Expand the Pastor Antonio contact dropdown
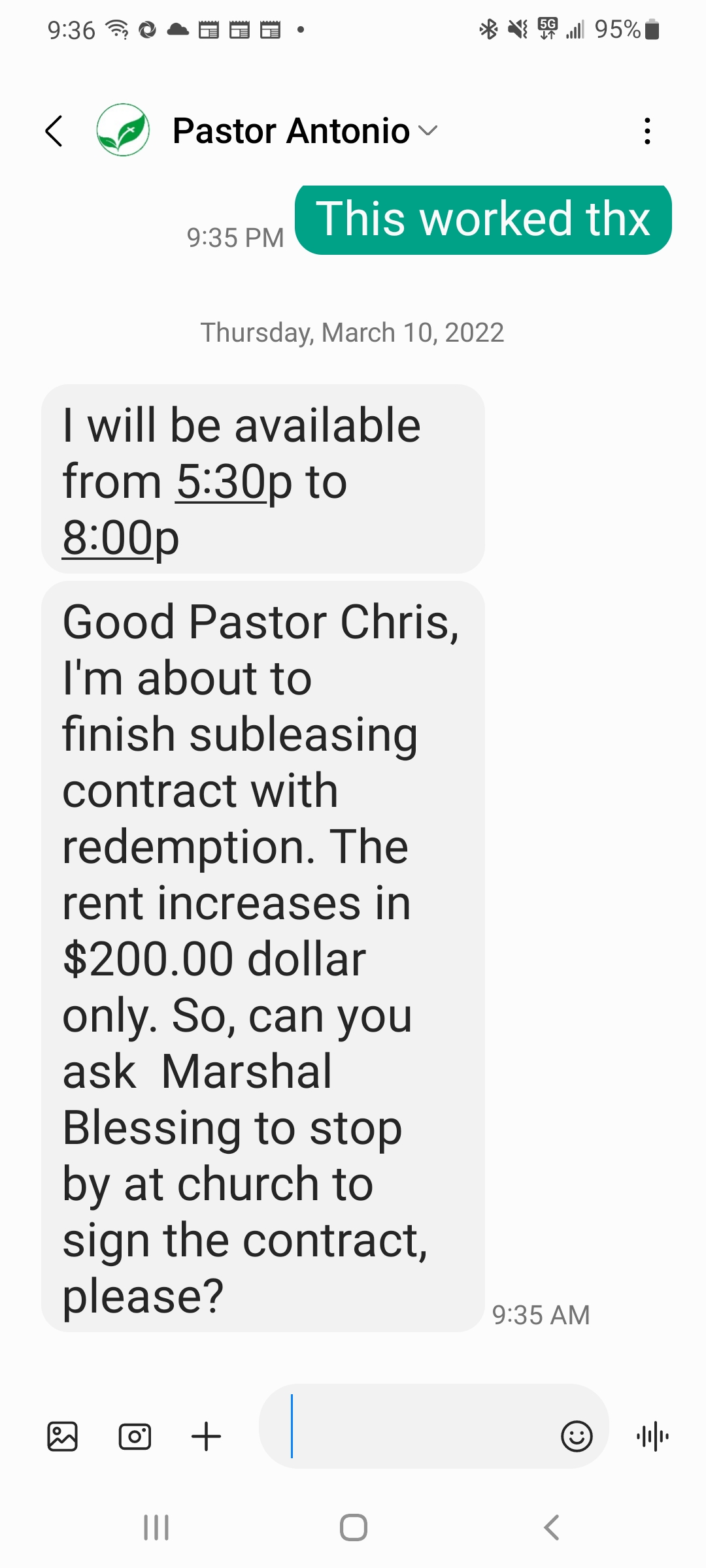Viewport: 706px width, 1568px height. (428, 131)
